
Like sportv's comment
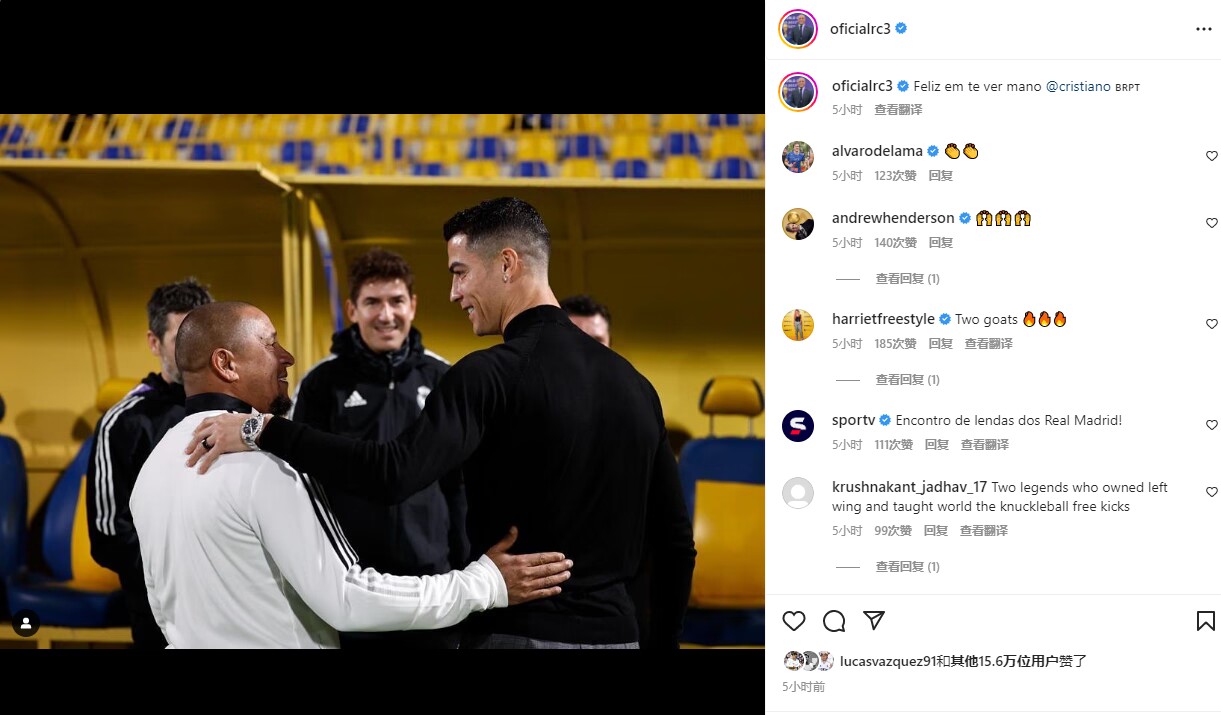1211,425
